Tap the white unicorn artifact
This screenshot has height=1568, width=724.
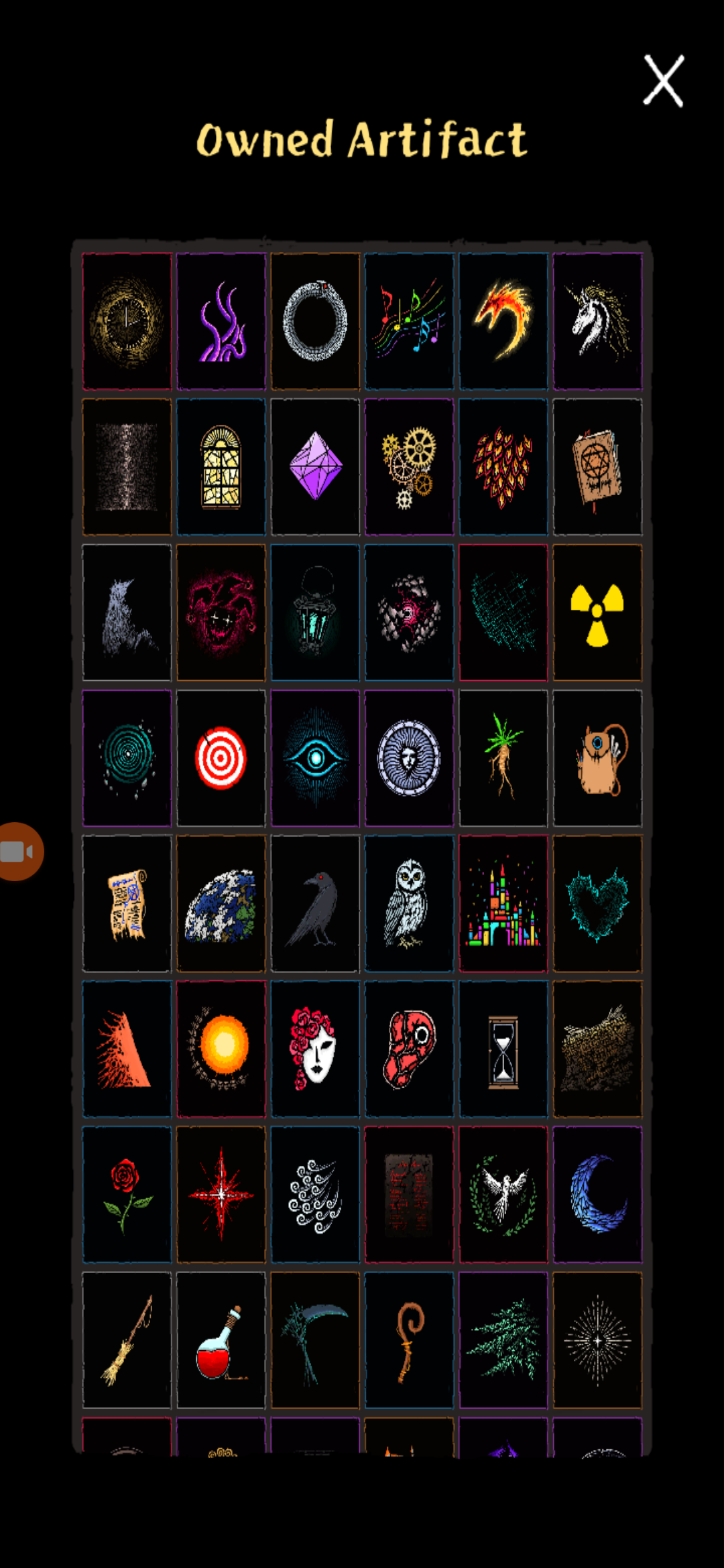pos(597,321)
